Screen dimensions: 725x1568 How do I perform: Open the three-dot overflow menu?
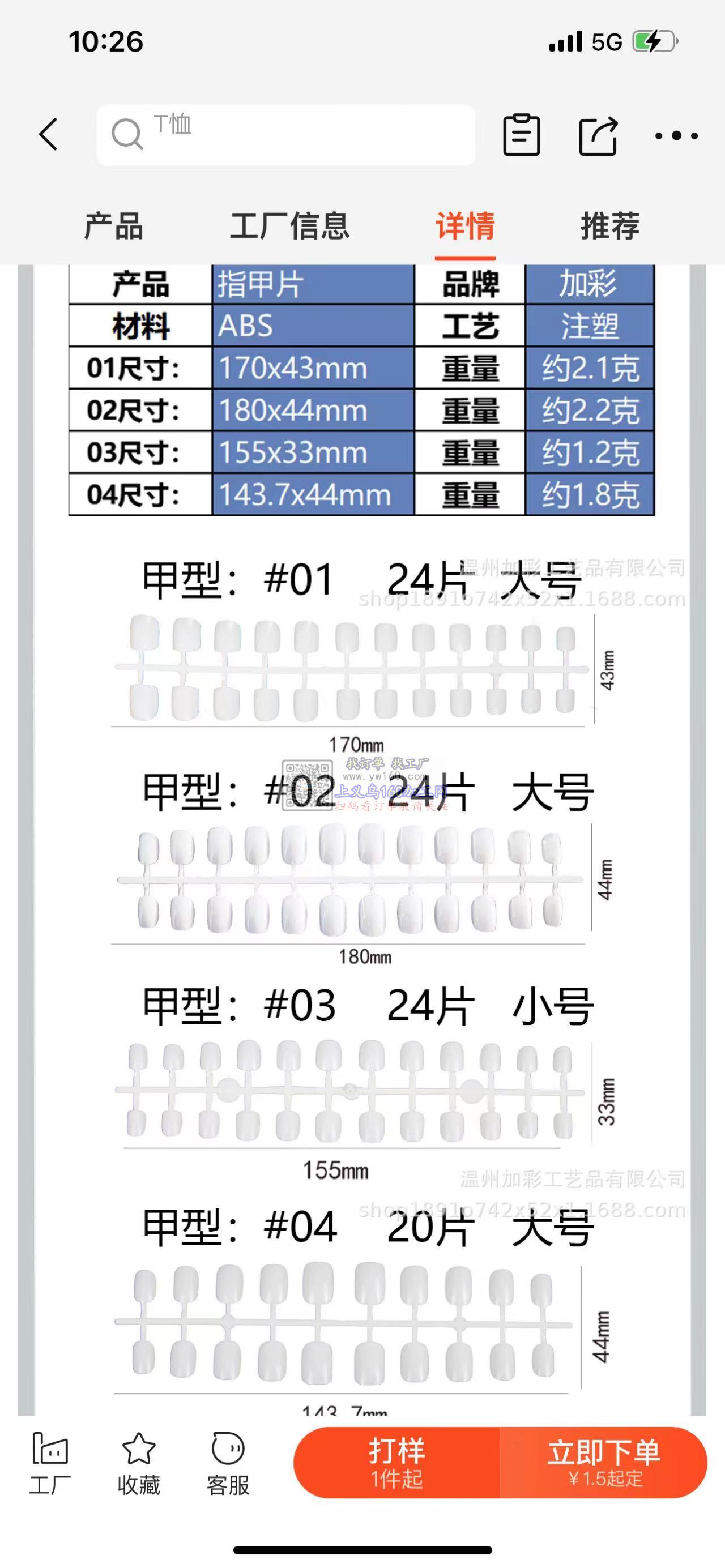676,135
